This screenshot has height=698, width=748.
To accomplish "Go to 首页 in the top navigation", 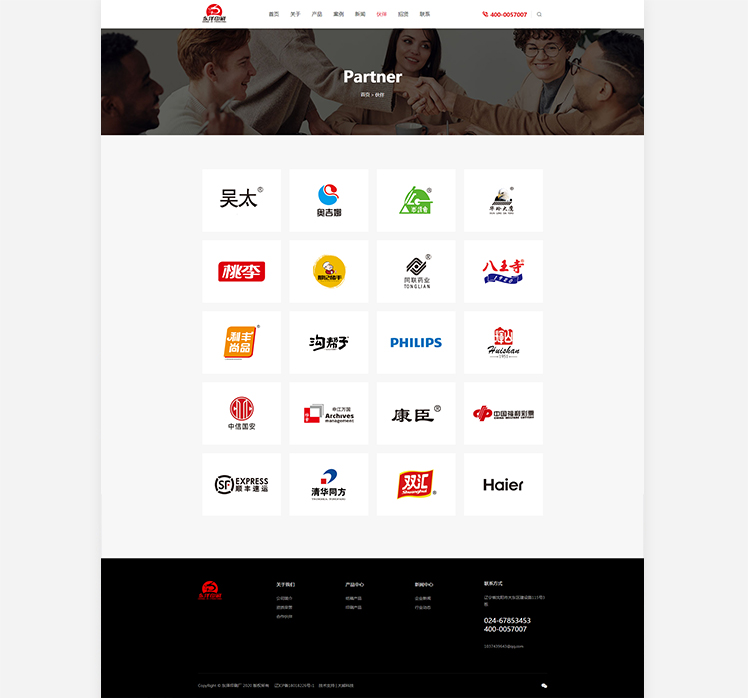I will (x=274, y=14).
